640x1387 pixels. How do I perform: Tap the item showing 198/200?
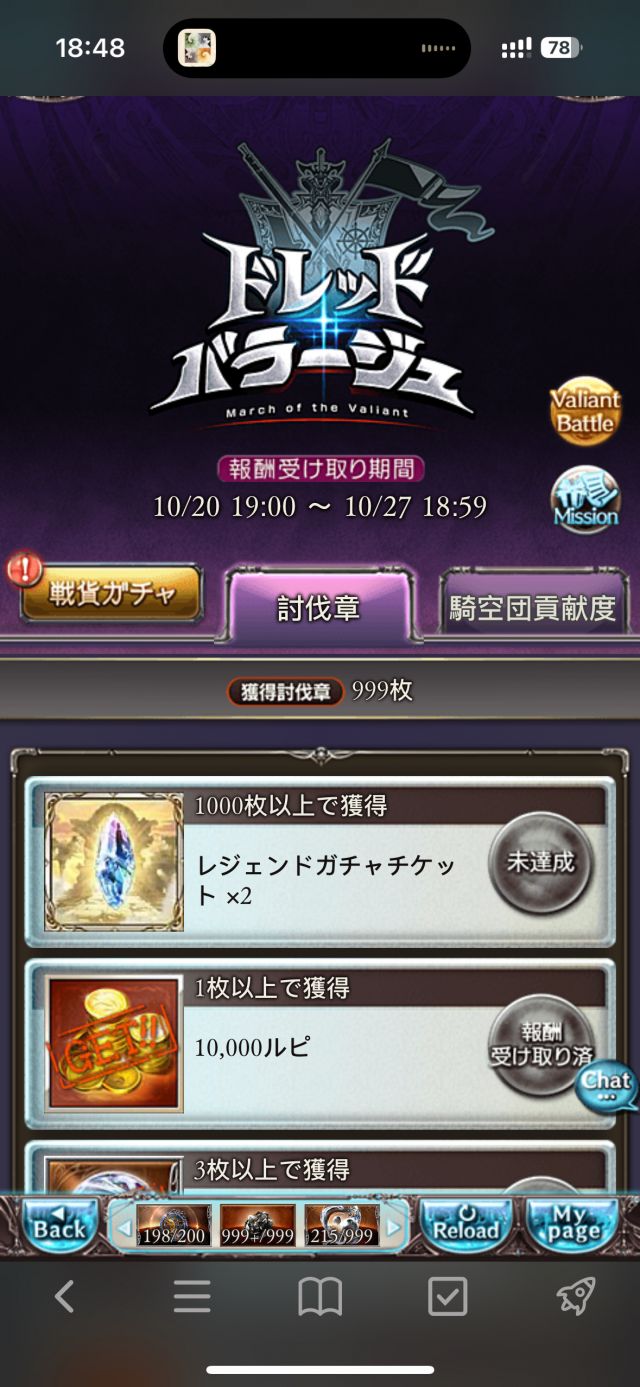click(174, 1226)
